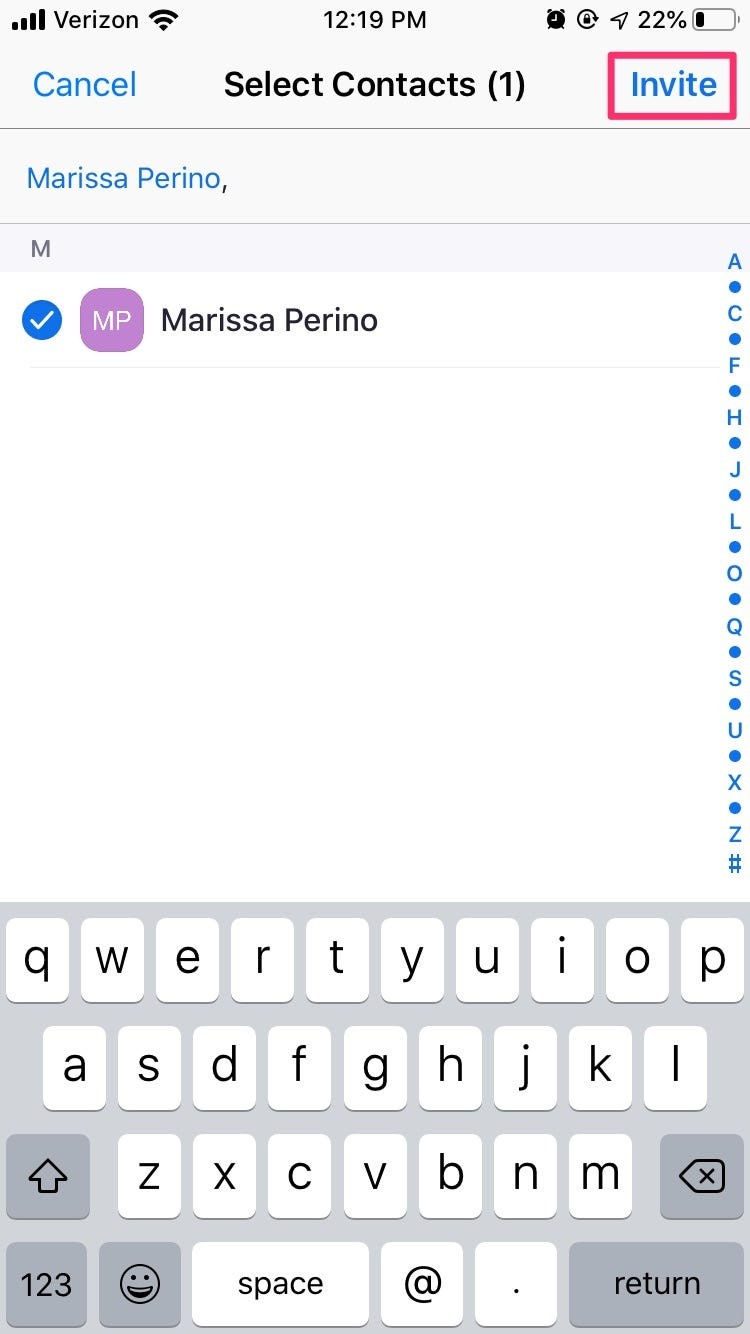Tap Marissa Perino's MP avatar

[x=111, y=319]
